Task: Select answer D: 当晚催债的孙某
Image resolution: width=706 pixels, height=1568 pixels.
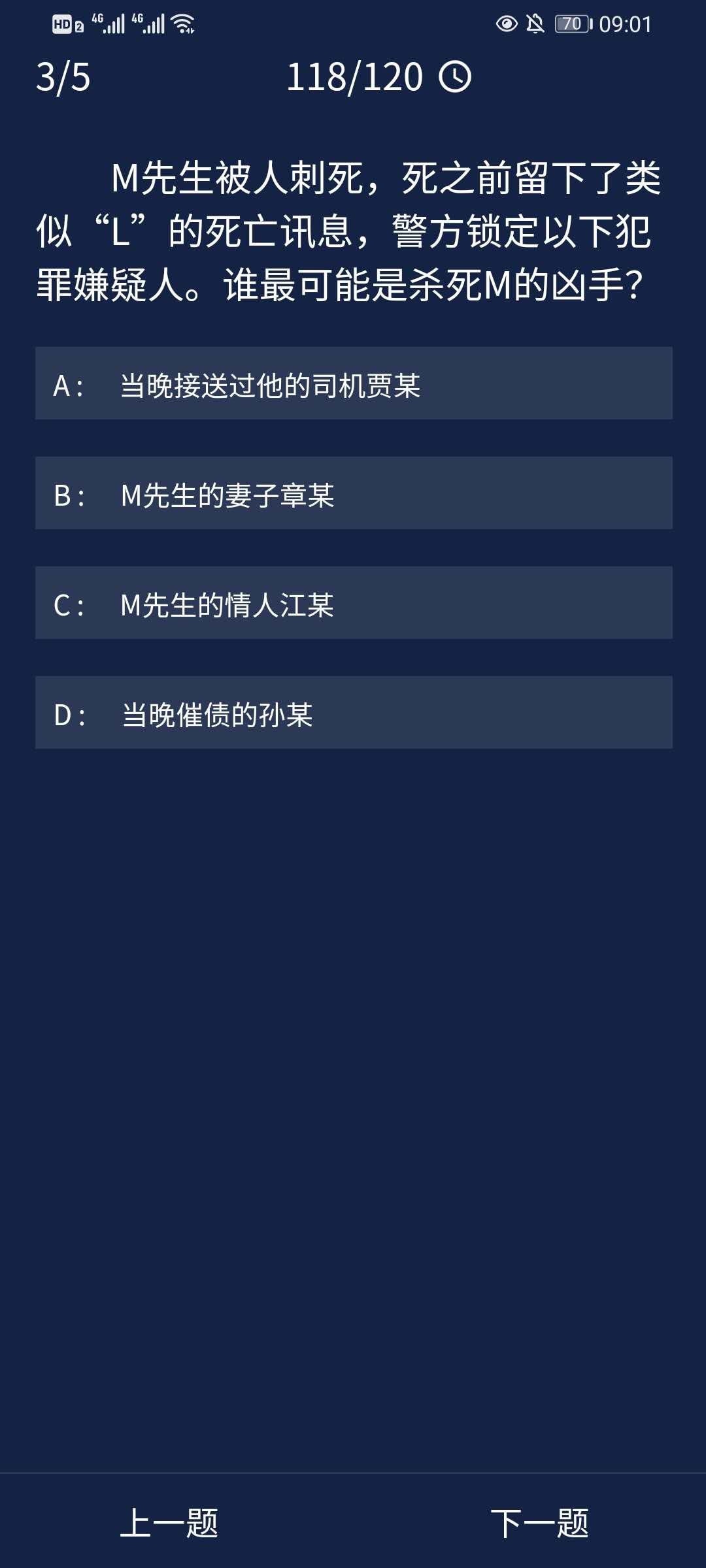Action: coord(353,713)
